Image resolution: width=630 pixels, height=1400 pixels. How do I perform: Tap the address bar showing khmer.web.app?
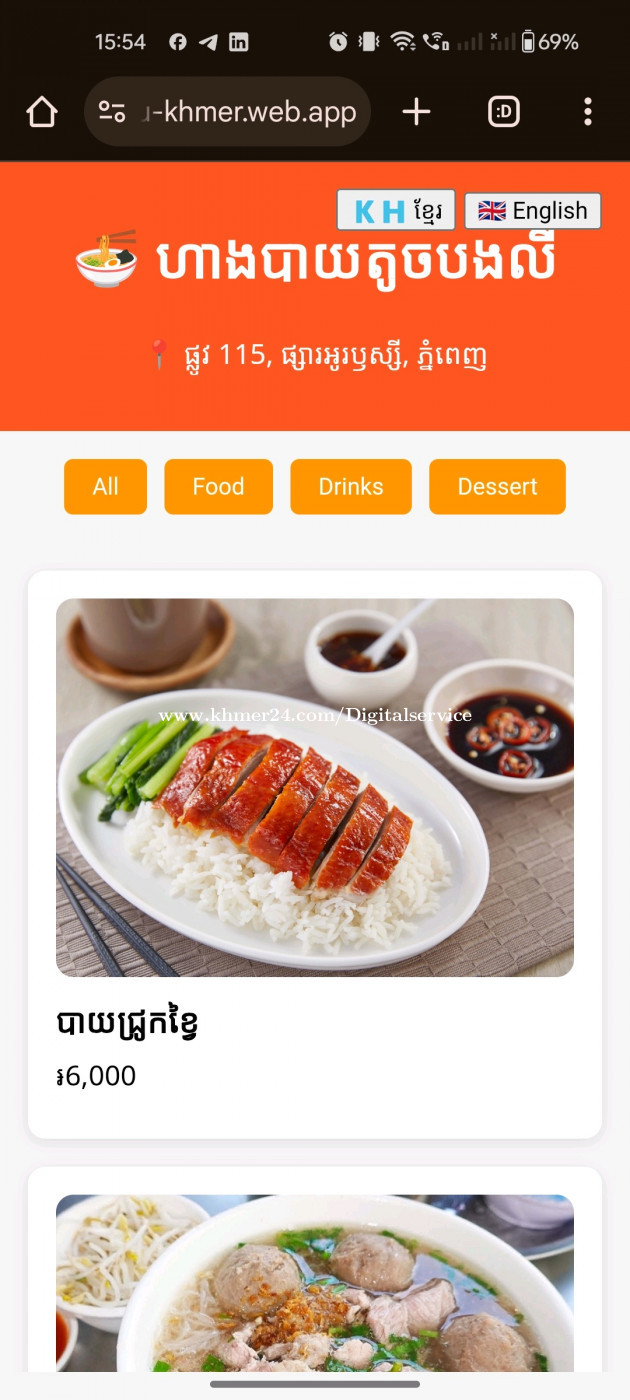pos(250,112)
